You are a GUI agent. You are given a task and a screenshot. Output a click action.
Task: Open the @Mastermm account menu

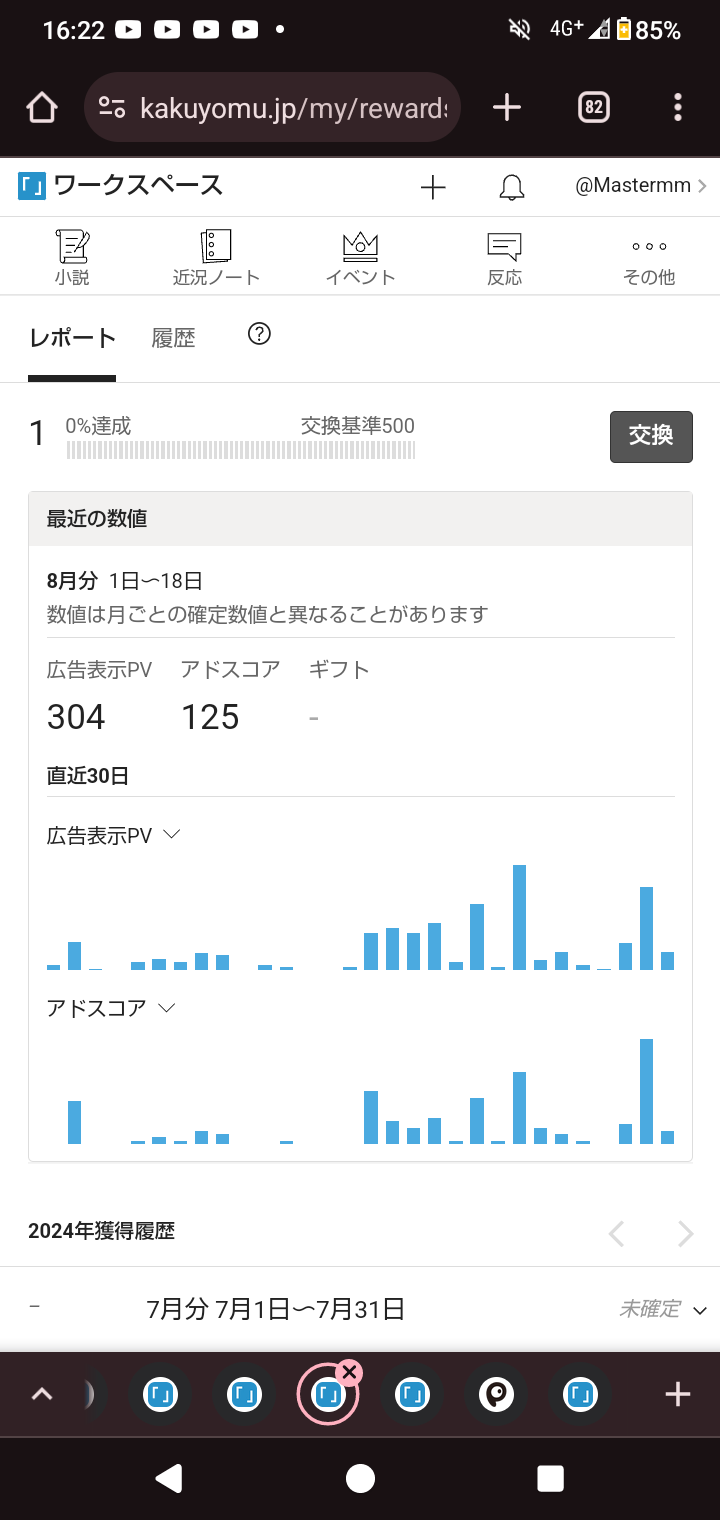640,186
